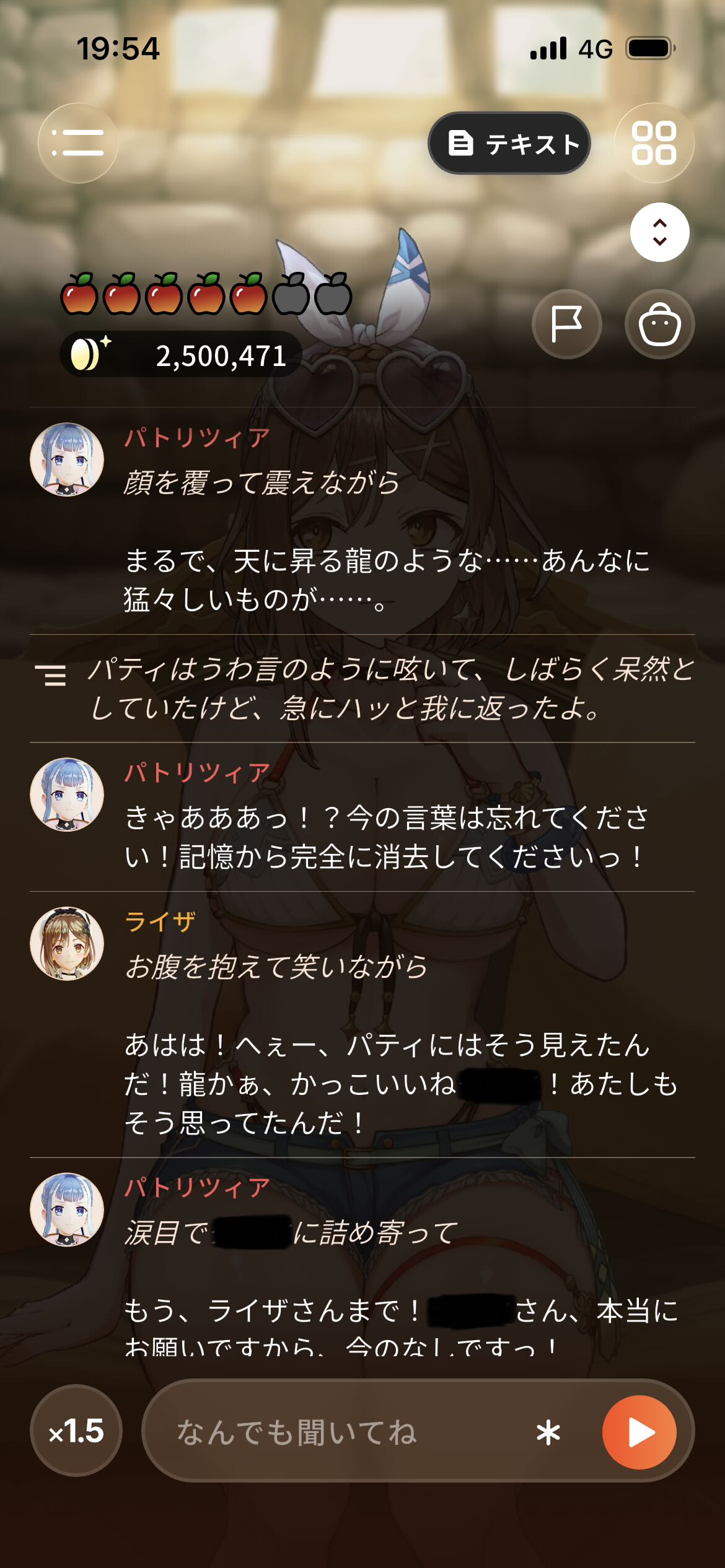This screenshot has width=725, height=1568.
Task: Open the list menu button
Action: 78,143
